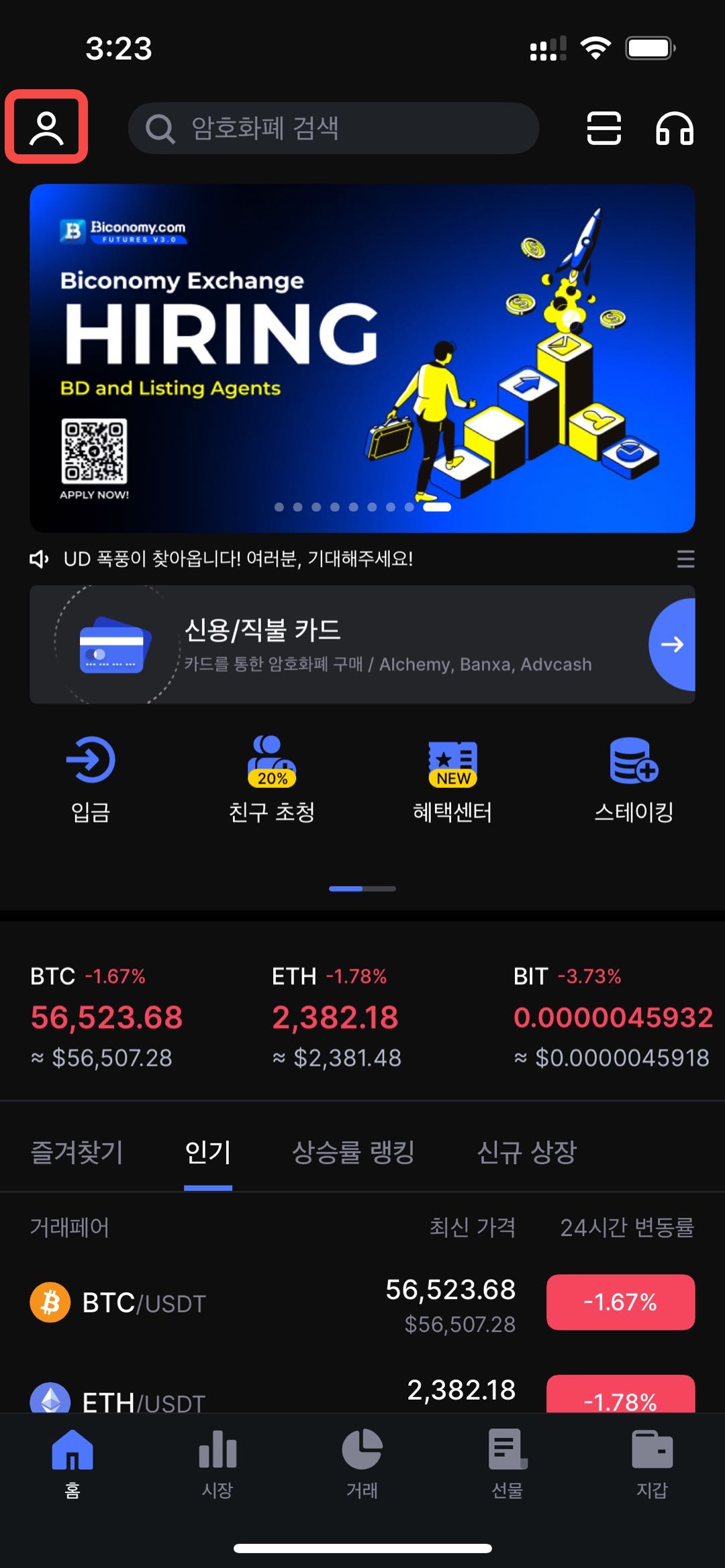Open the profile account icon
The width and height of the screenshot is (725, 1568).
(x=46, y=127)
